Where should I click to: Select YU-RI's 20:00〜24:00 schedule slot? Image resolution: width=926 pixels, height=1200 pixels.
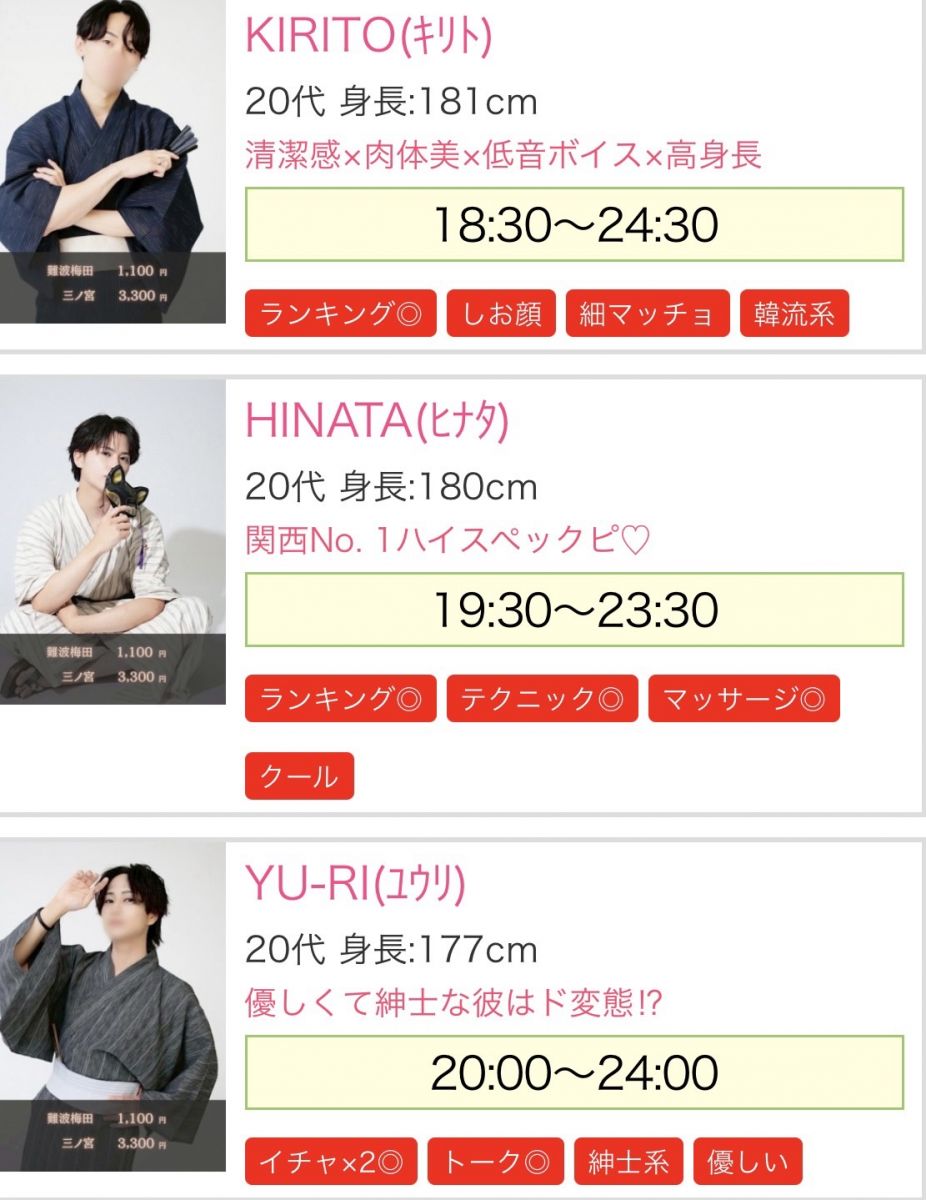(574, 1073)
